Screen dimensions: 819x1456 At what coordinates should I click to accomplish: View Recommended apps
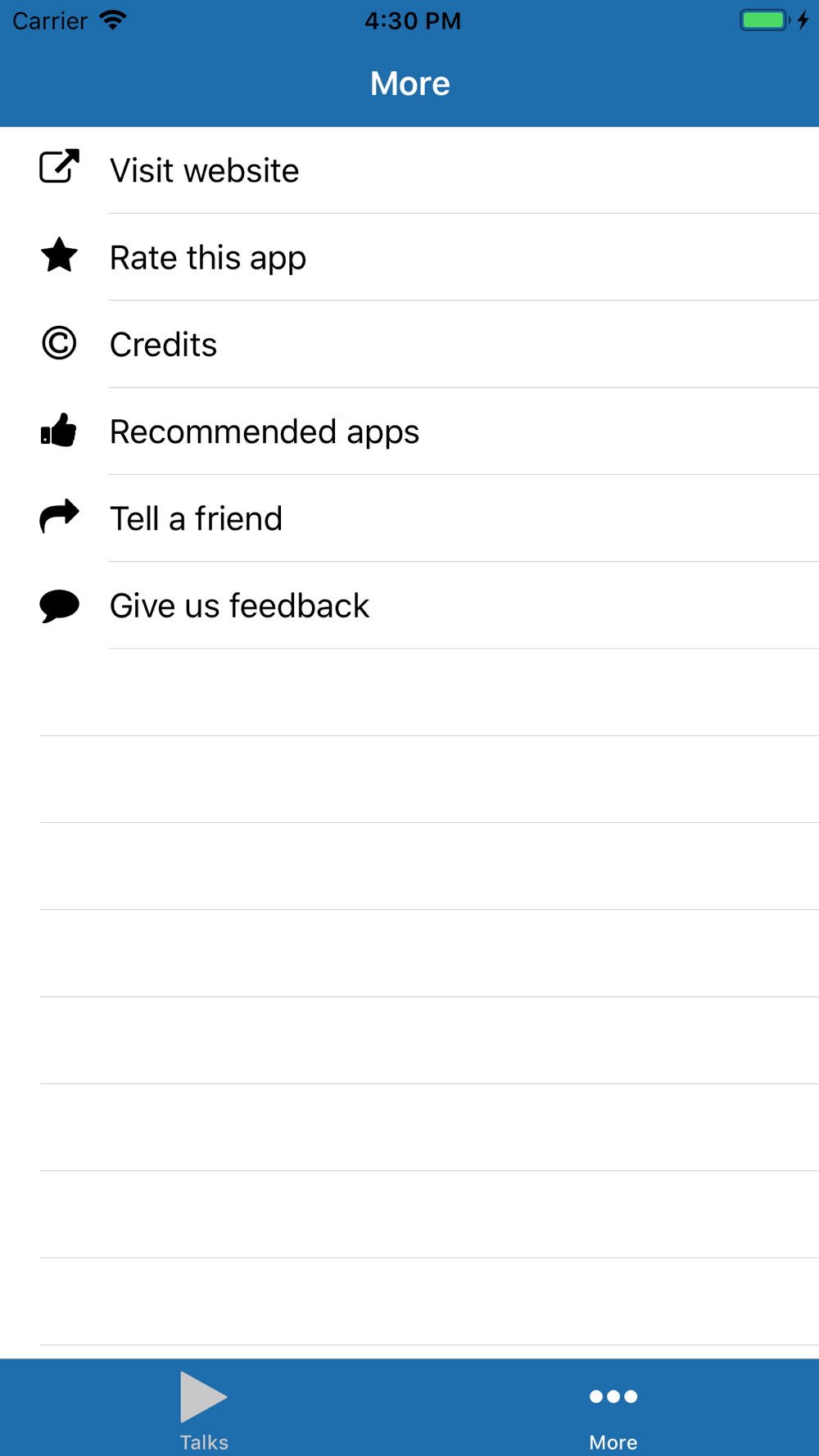pyautogui.click(x=409, y=432)
